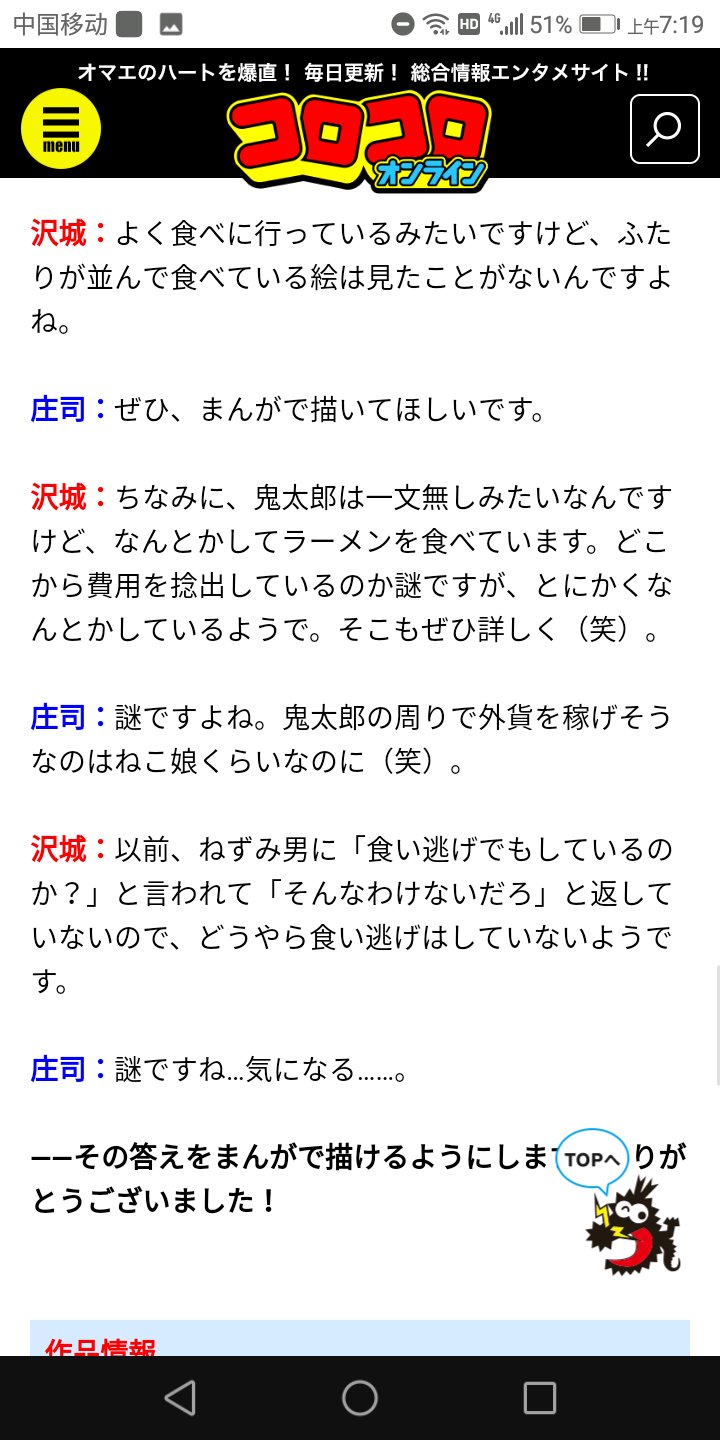Open recent apps from the navigation bar
This screenshot has width=720, height=1440.
click(540, 1398)
